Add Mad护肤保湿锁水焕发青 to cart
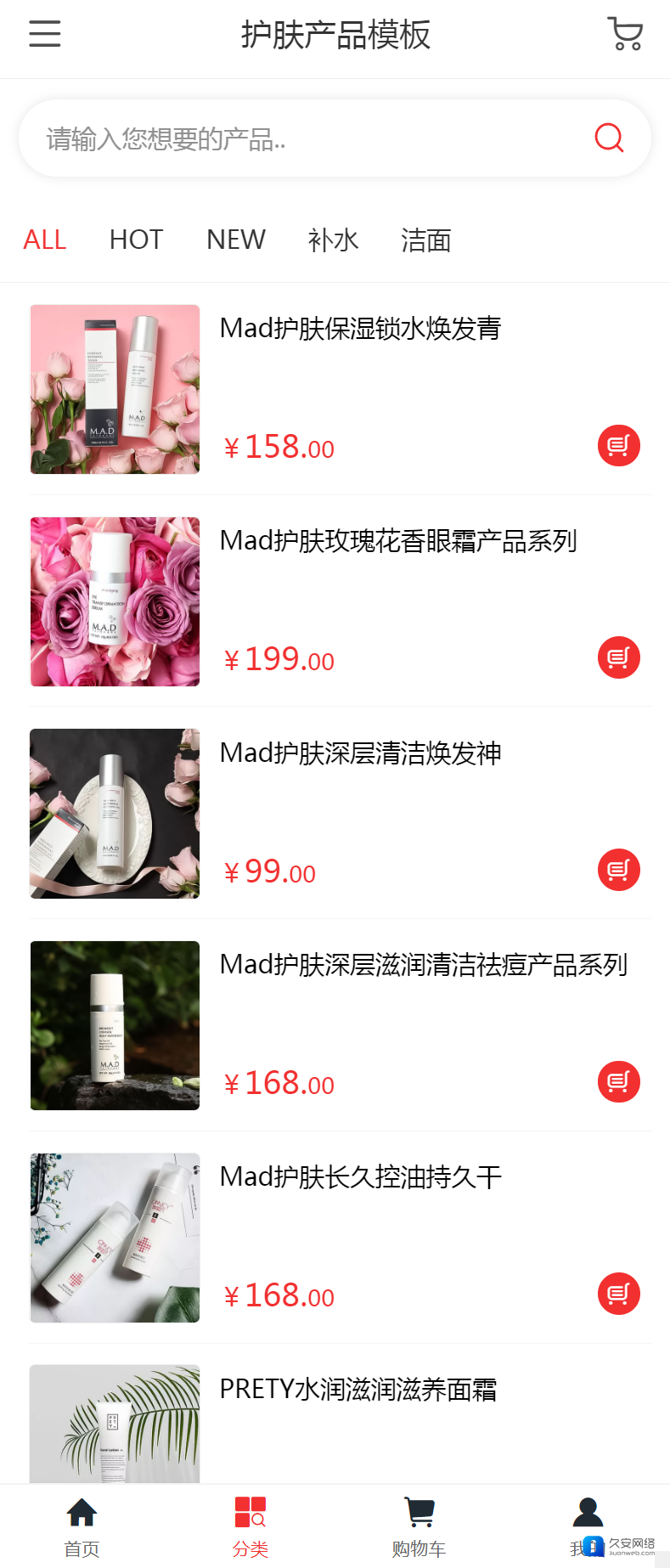The height and width of the screenshot is (1568, 670). [x=618, y=445]
